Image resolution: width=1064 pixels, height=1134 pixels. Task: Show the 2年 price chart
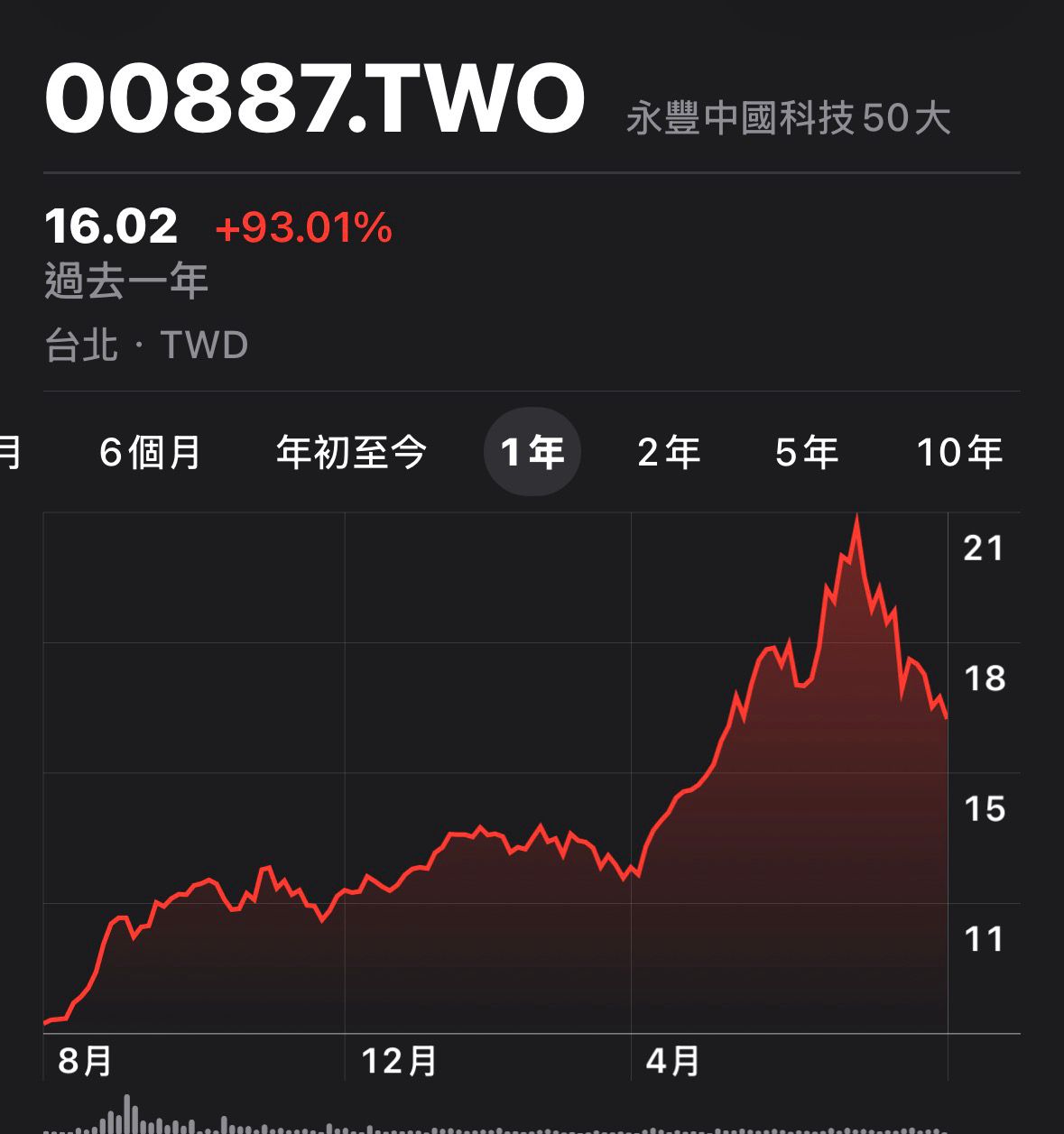coord(669,452)
